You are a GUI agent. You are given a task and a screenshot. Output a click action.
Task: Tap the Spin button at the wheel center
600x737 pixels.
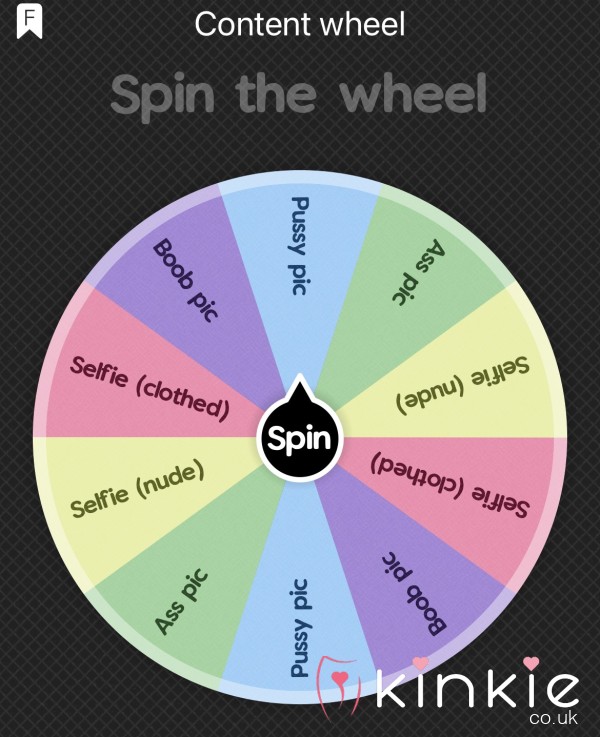300,437
